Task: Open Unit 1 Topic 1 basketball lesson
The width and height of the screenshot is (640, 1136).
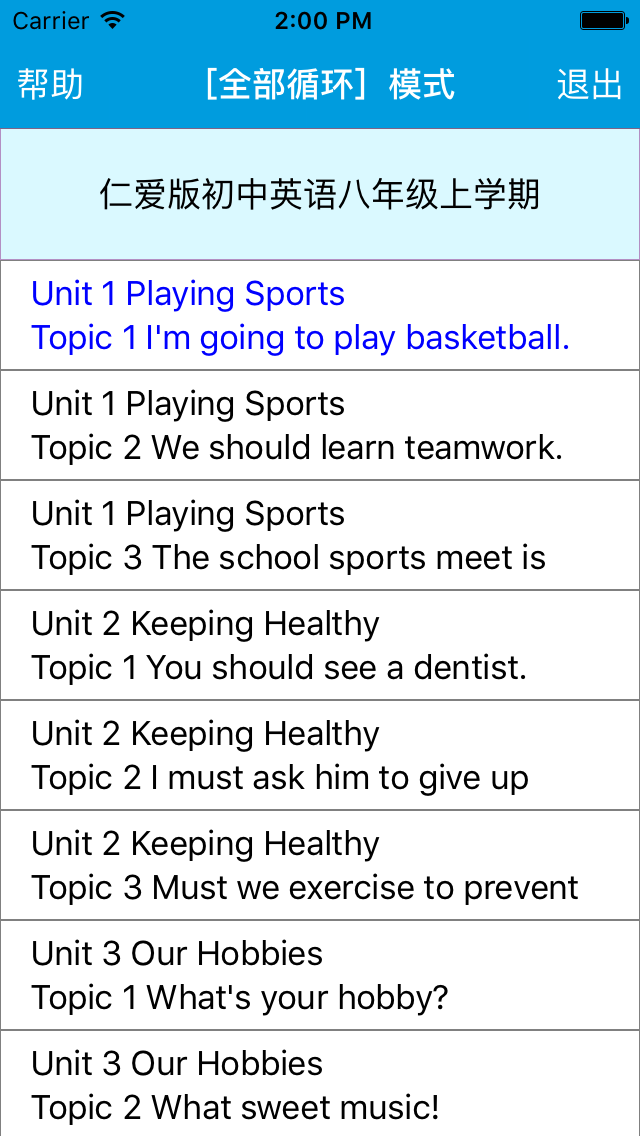Action: point(320,315)
